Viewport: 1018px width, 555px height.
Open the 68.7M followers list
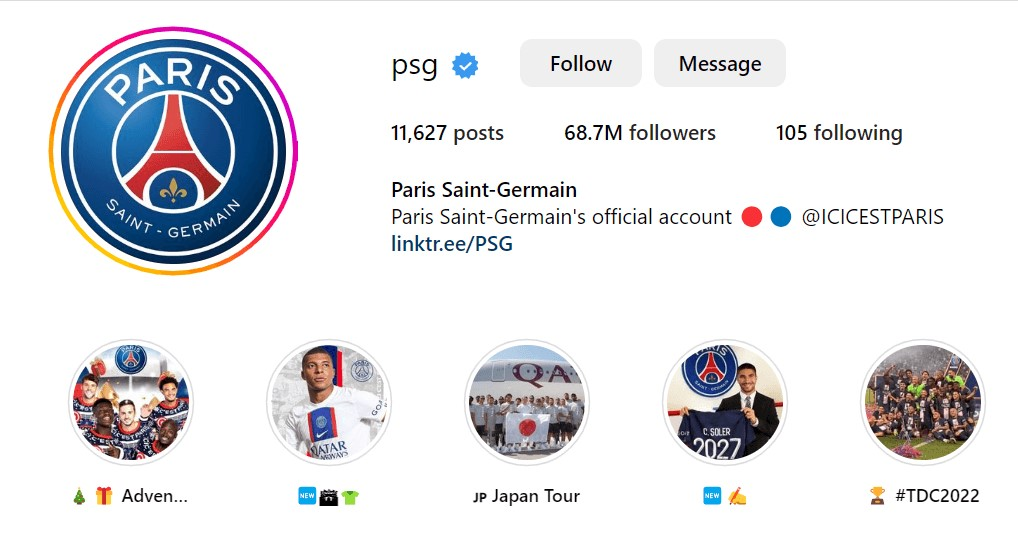(640, 133)
